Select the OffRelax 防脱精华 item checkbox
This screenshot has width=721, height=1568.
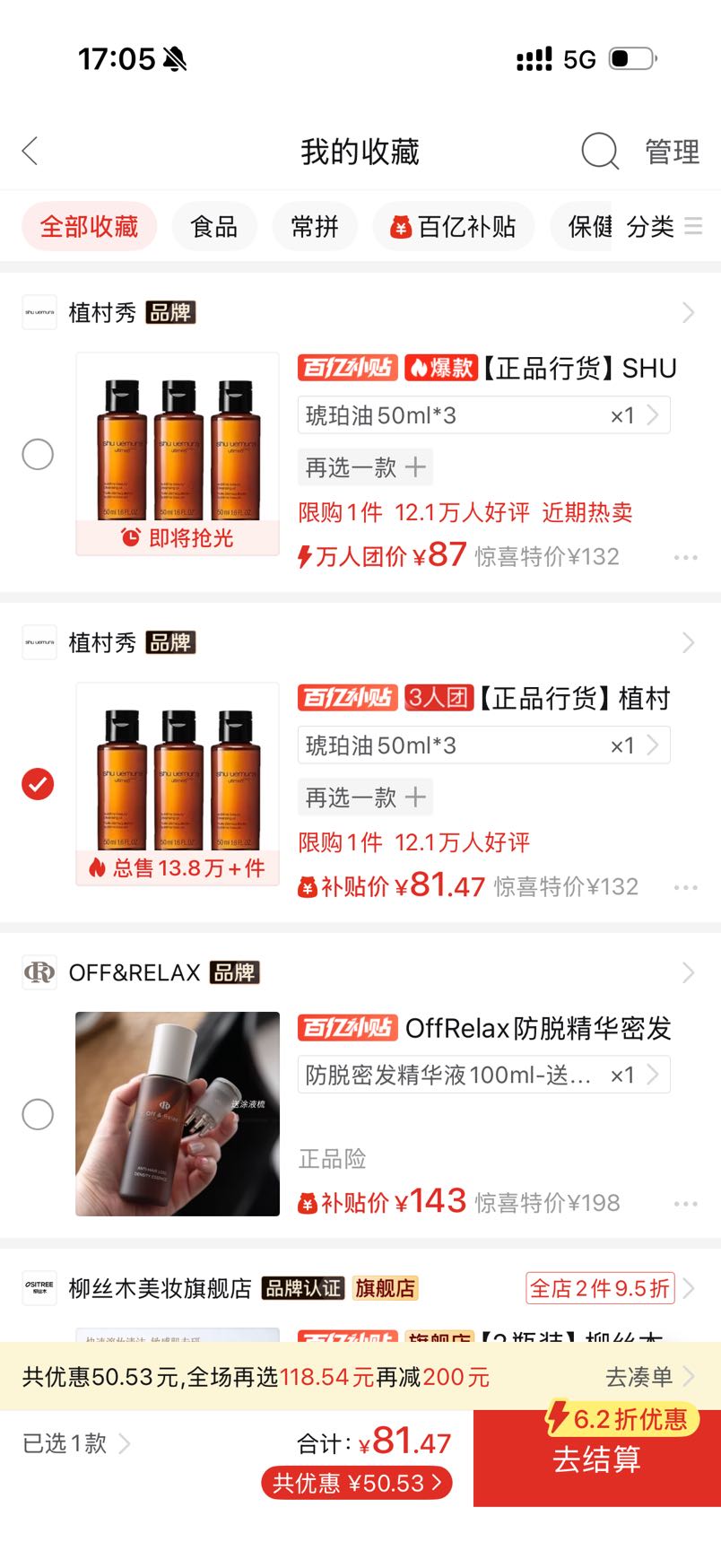38,1114
